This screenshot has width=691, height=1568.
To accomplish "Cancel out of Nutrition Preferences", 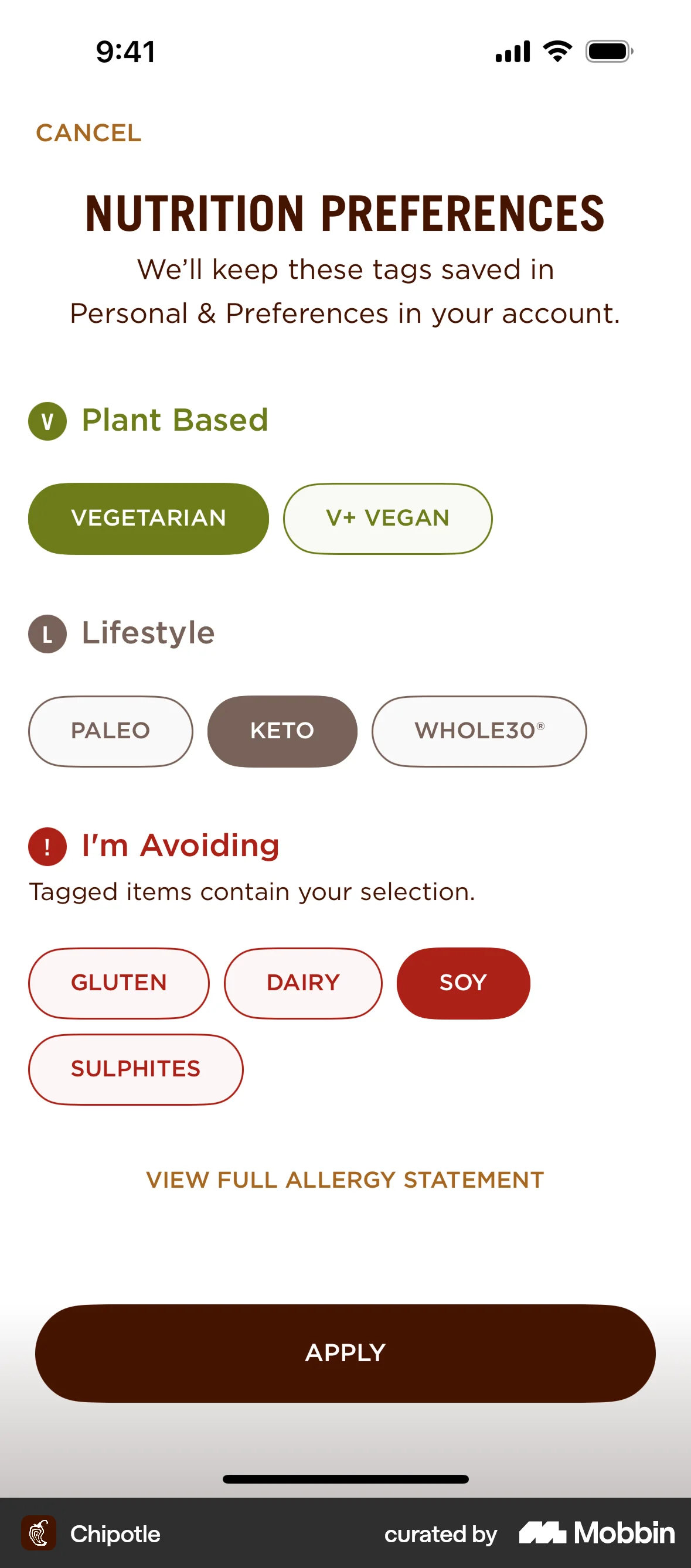I will pyautogui.click(x=89, y=134).
